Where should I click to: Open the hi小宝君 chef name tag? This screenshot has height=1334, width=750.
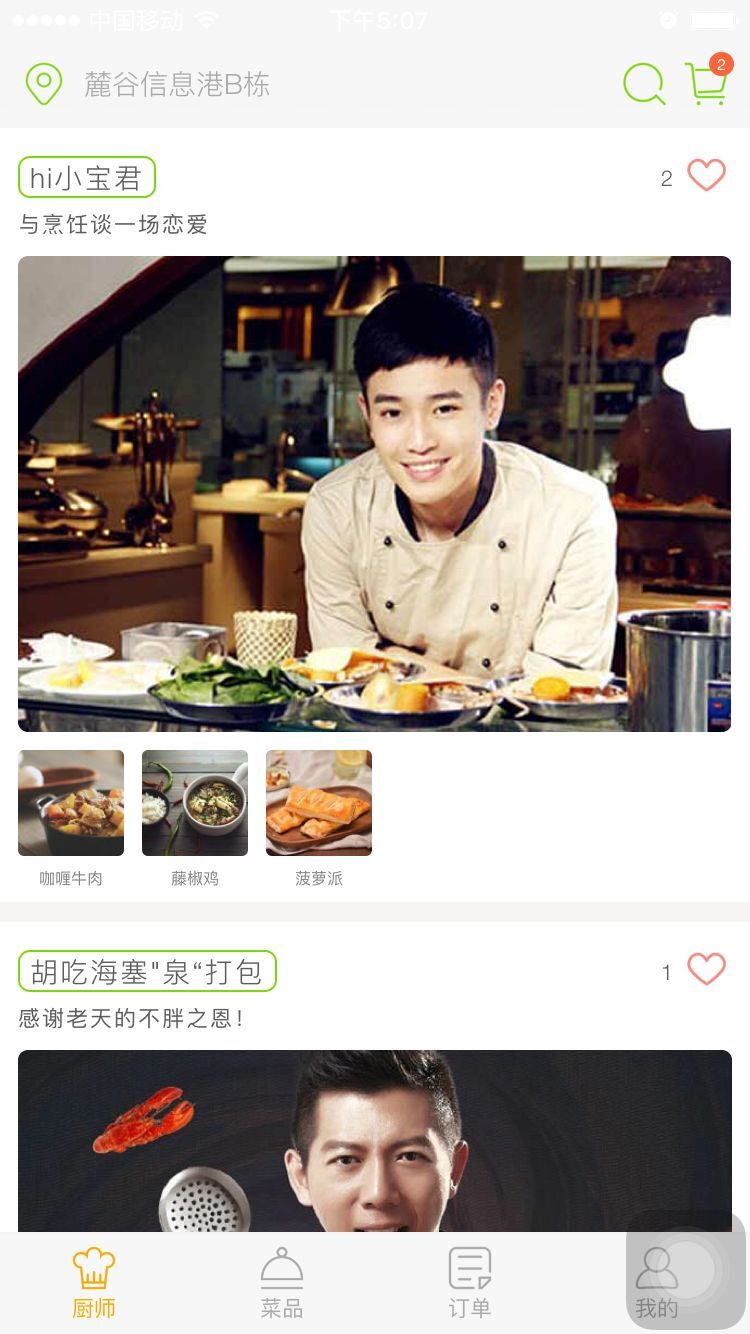(x=87, y=178)
